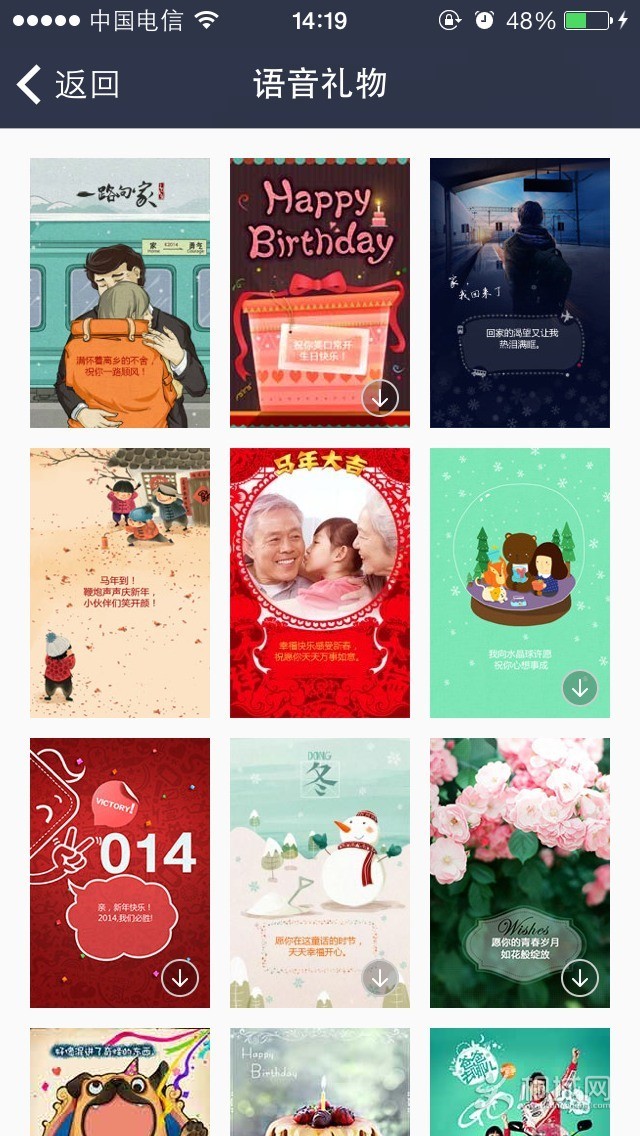Download the red 2014 Victory card
The image size is (640, 1136).
coord(180,978)
